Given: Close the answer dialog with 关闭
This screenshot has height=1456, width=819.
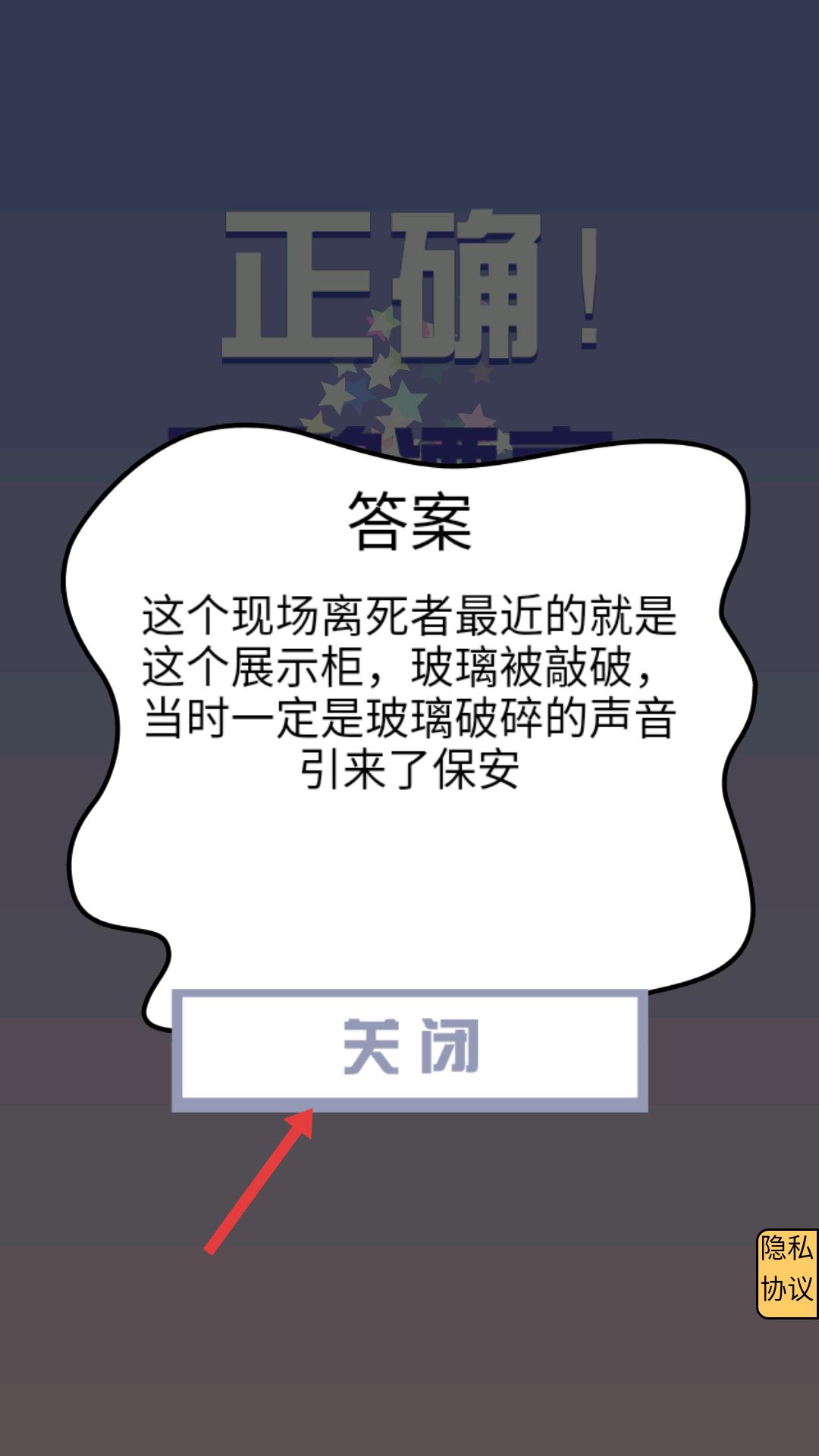Looking at the screenshot, I should (409, 1050).
